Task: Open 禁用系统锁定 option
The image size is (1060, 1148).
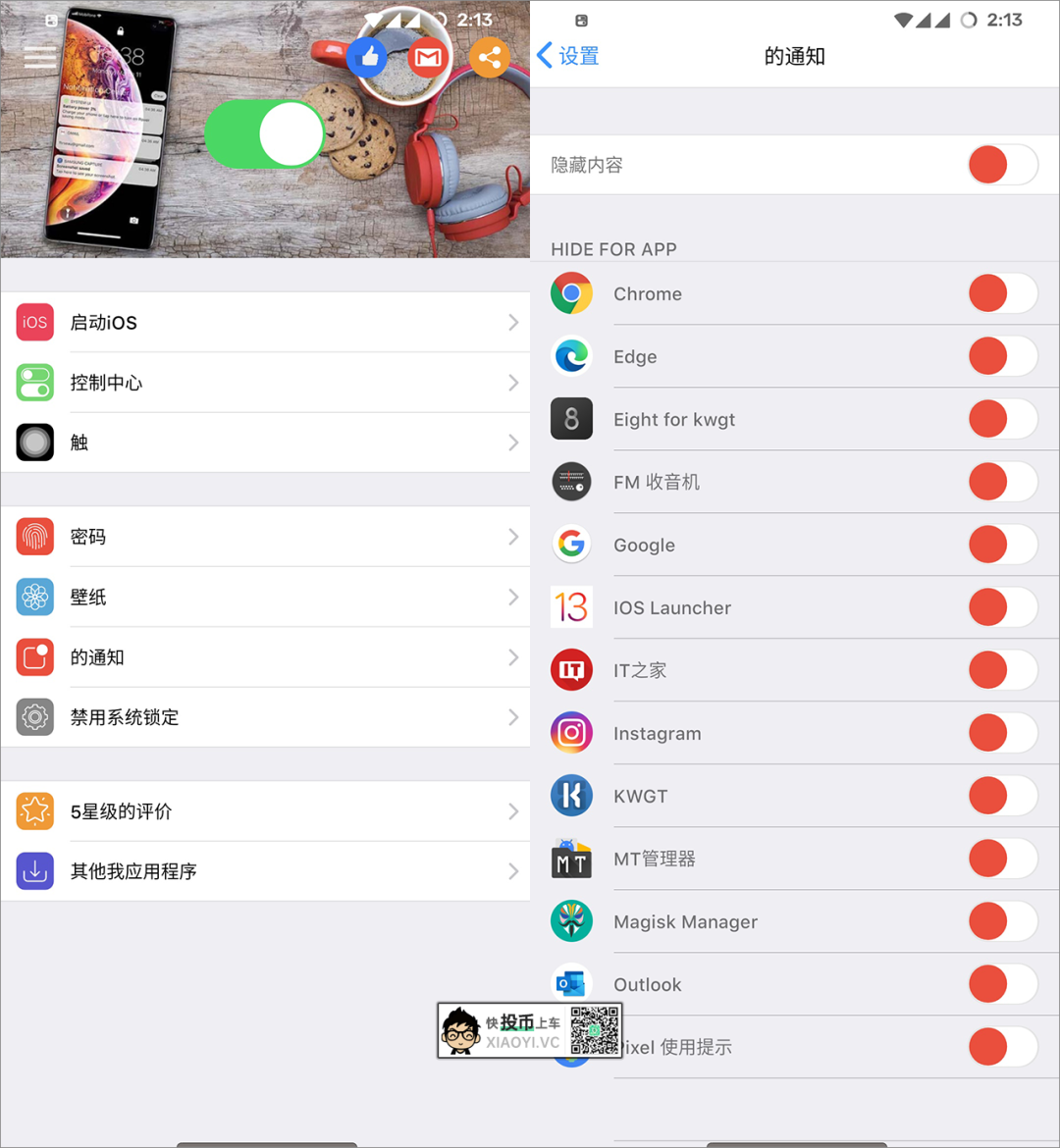Action: (265, 717)
